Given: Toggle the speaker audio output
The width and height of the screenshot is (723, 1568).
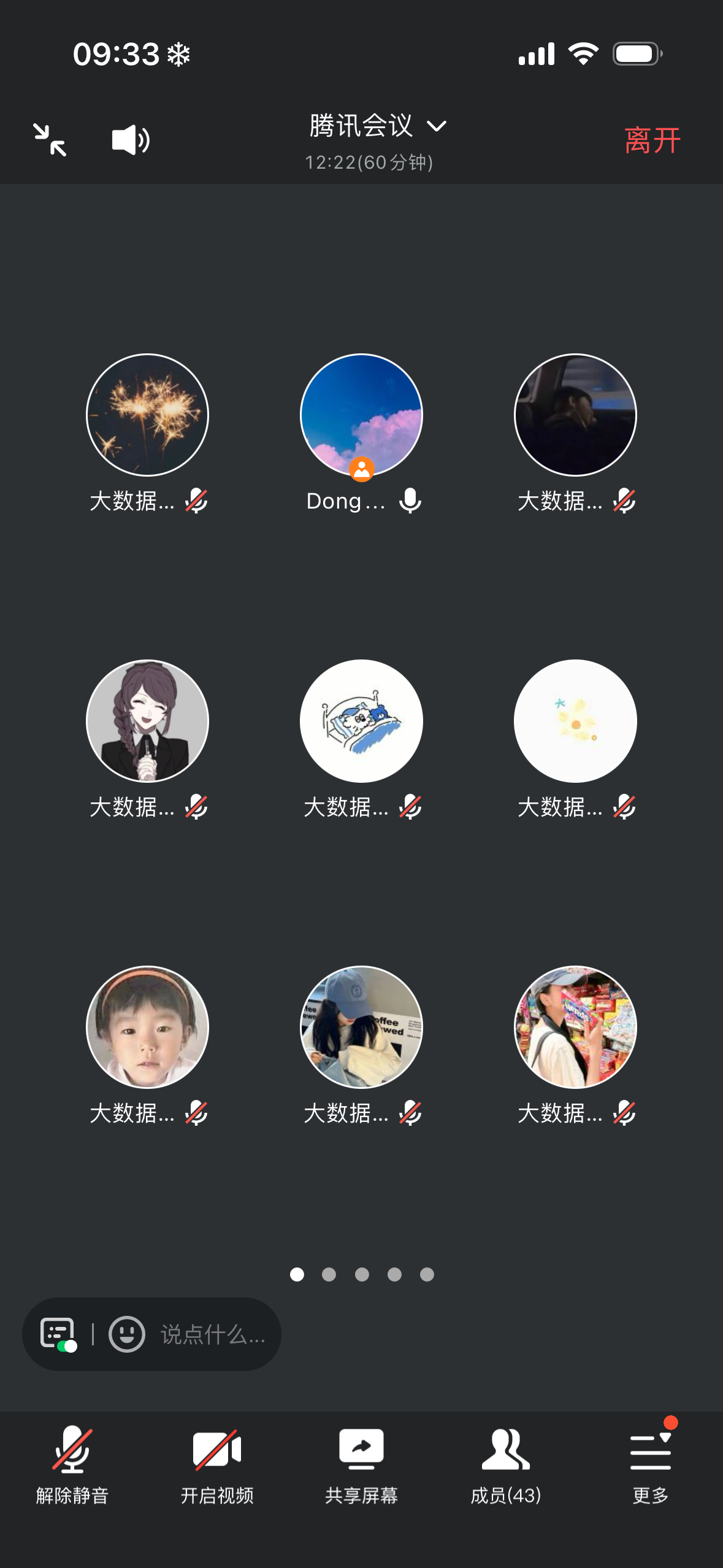Looking at the screenshot, I should (131, 140).
